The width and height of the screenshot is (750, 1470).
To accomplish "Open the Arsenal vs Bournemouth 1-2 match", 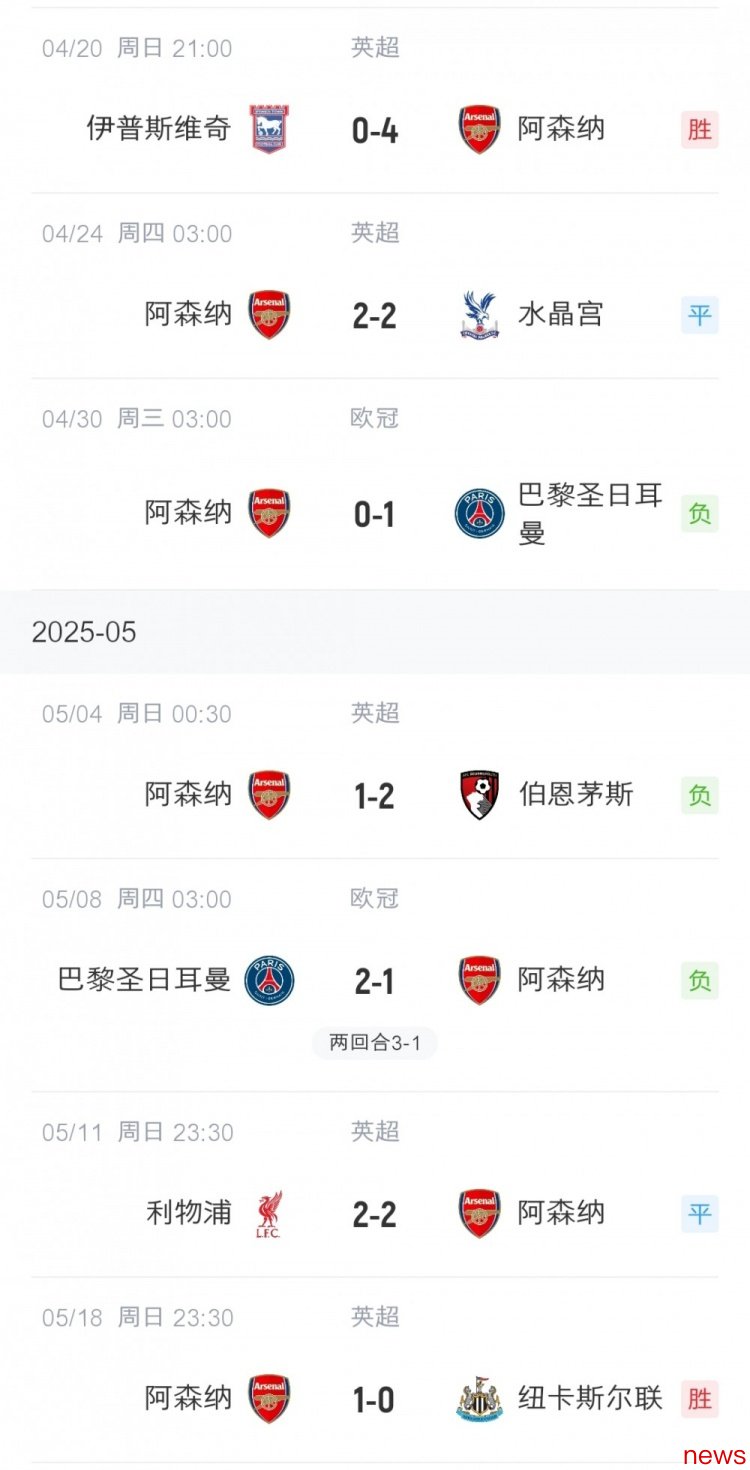I will [375, 766].
